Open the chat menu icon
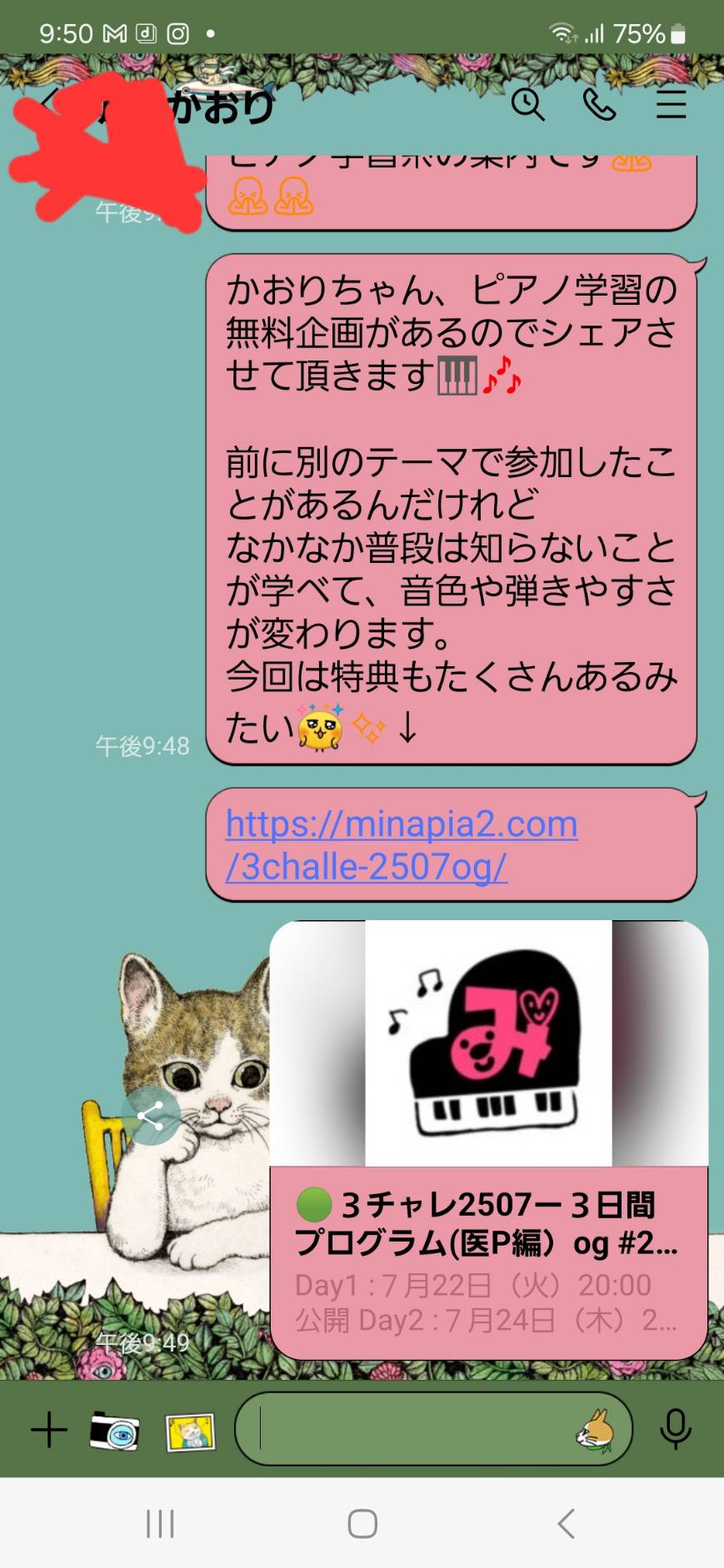The height and width of the screenshot is (1568, 724). pyautogui.click(x=671, y=105)
